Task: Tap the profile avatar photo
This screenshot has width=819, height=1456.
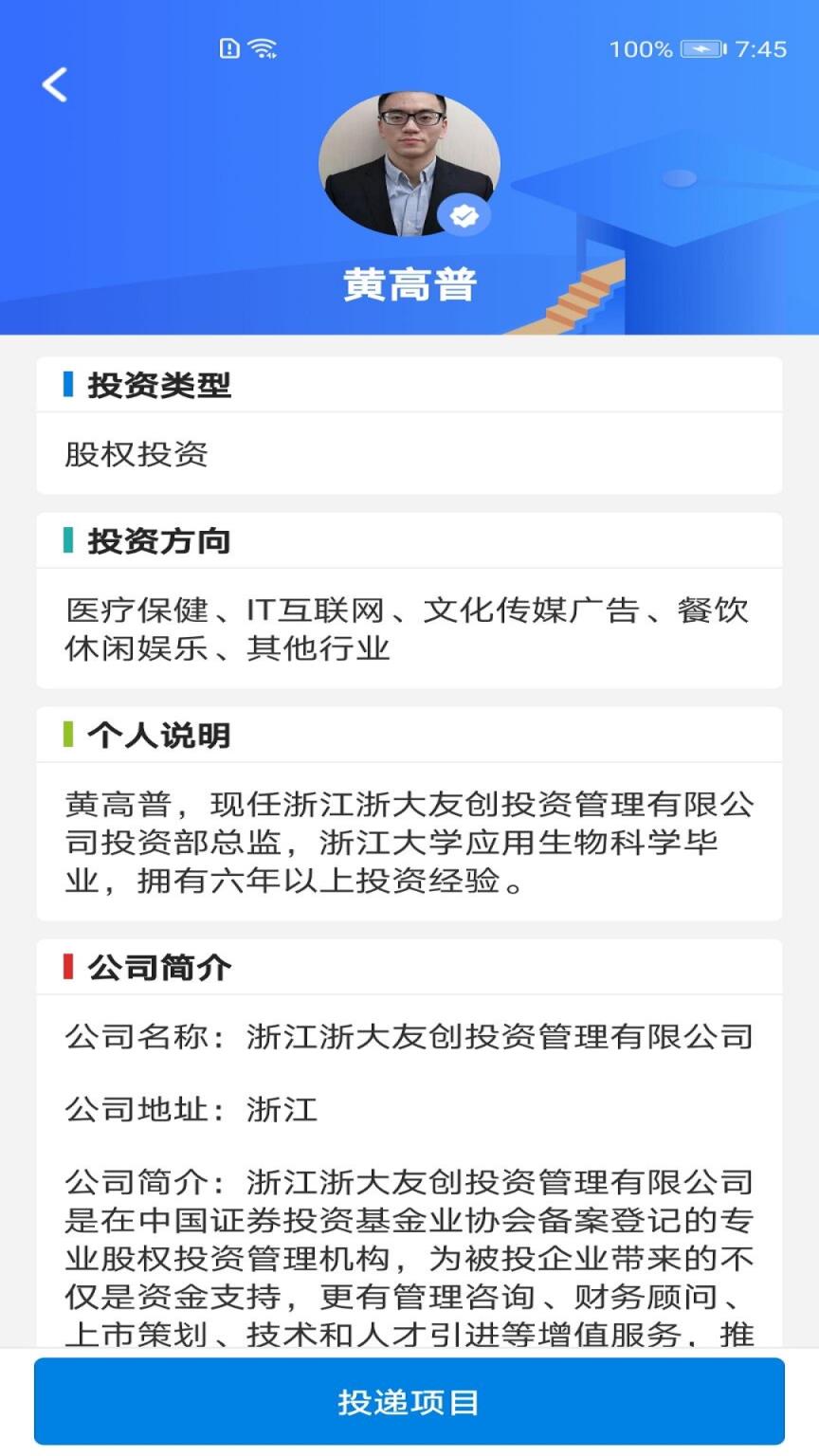Action: point(409,162)
